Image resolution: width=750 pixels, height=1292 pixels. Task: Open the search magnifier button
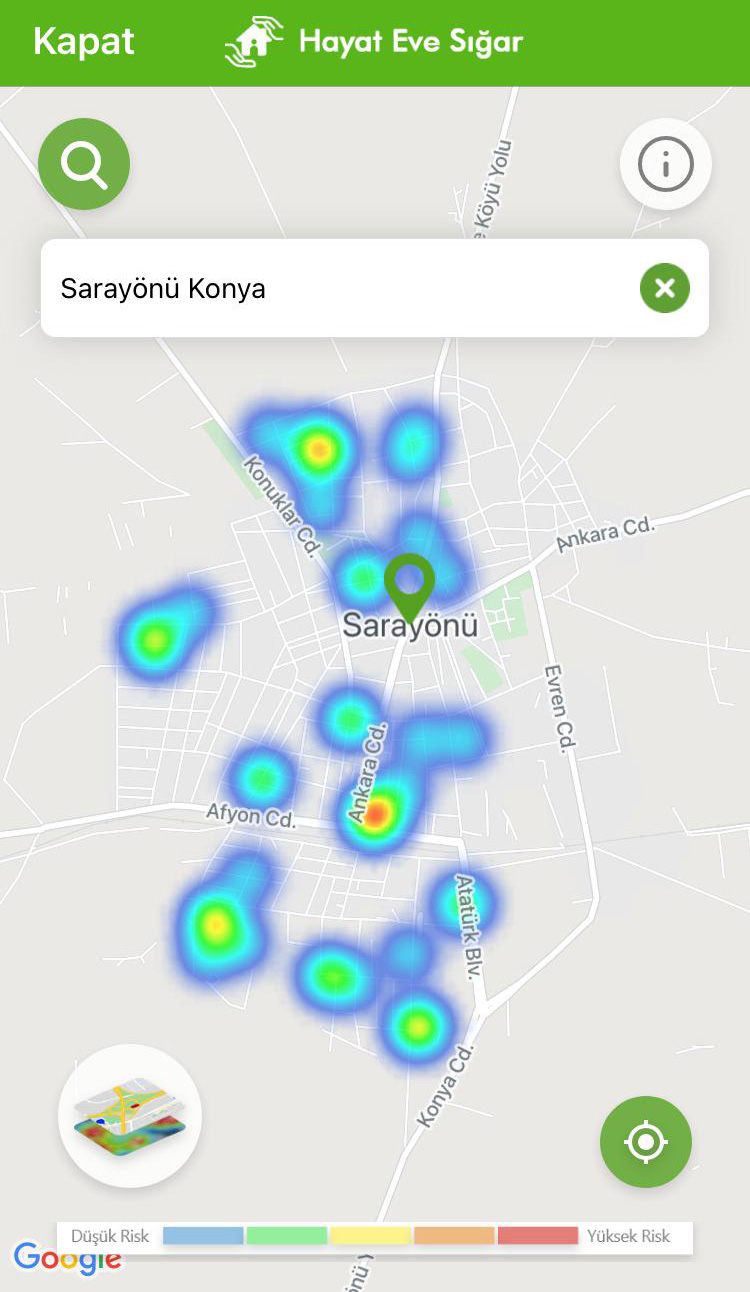coord(84,164)
